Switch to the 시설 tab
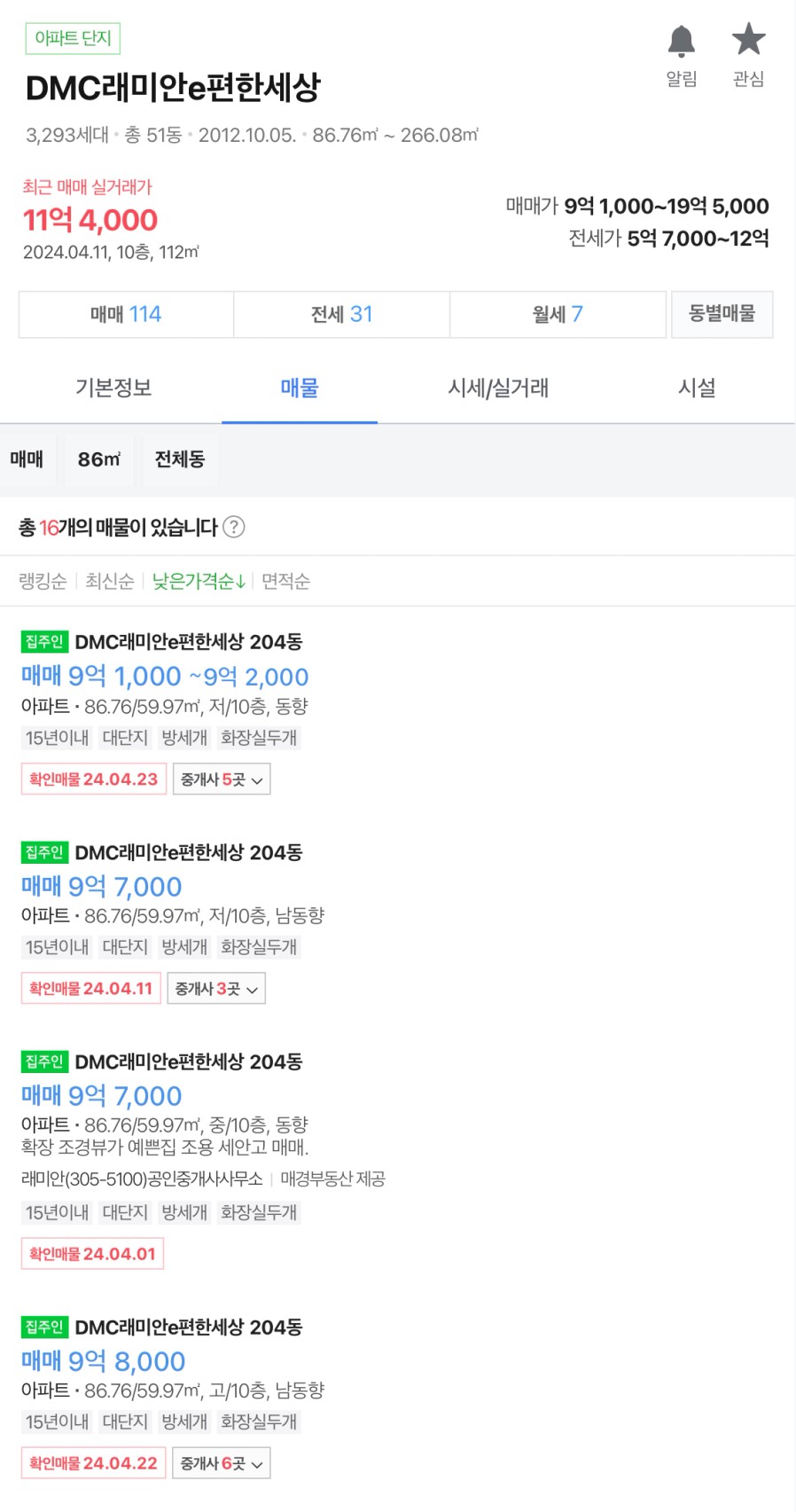Image resolution: width=796 pixels, height=1512 pixels. (697, 388)
